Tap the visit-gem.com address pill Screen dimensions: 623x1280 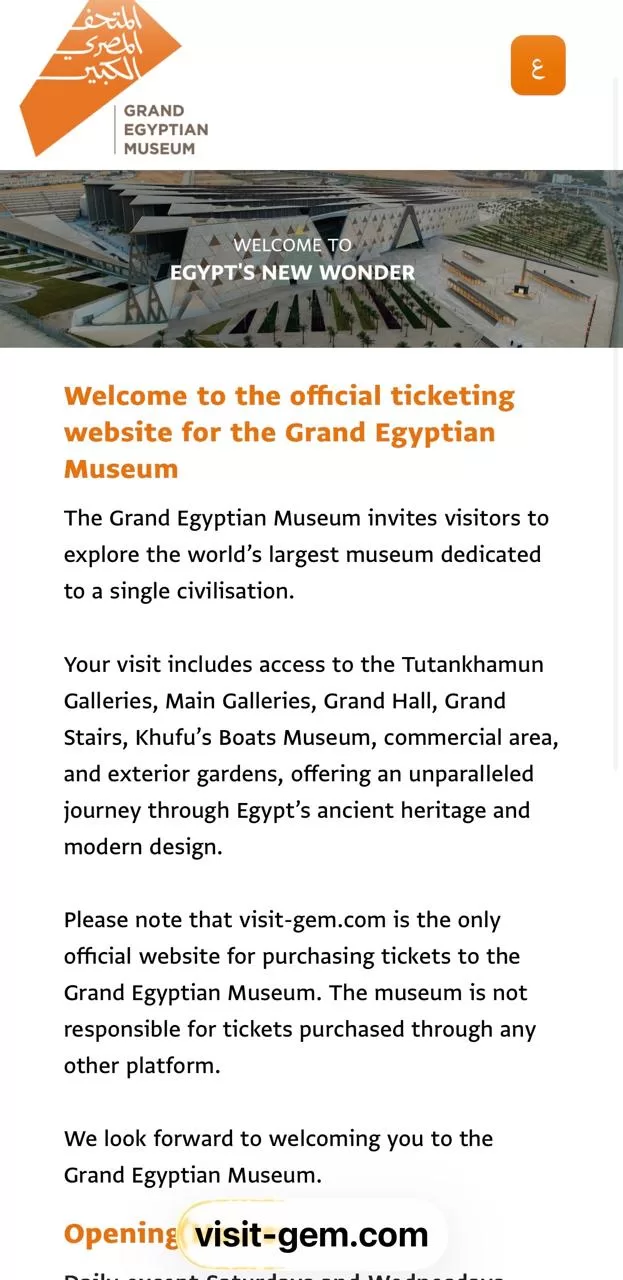coord(311,1234)
